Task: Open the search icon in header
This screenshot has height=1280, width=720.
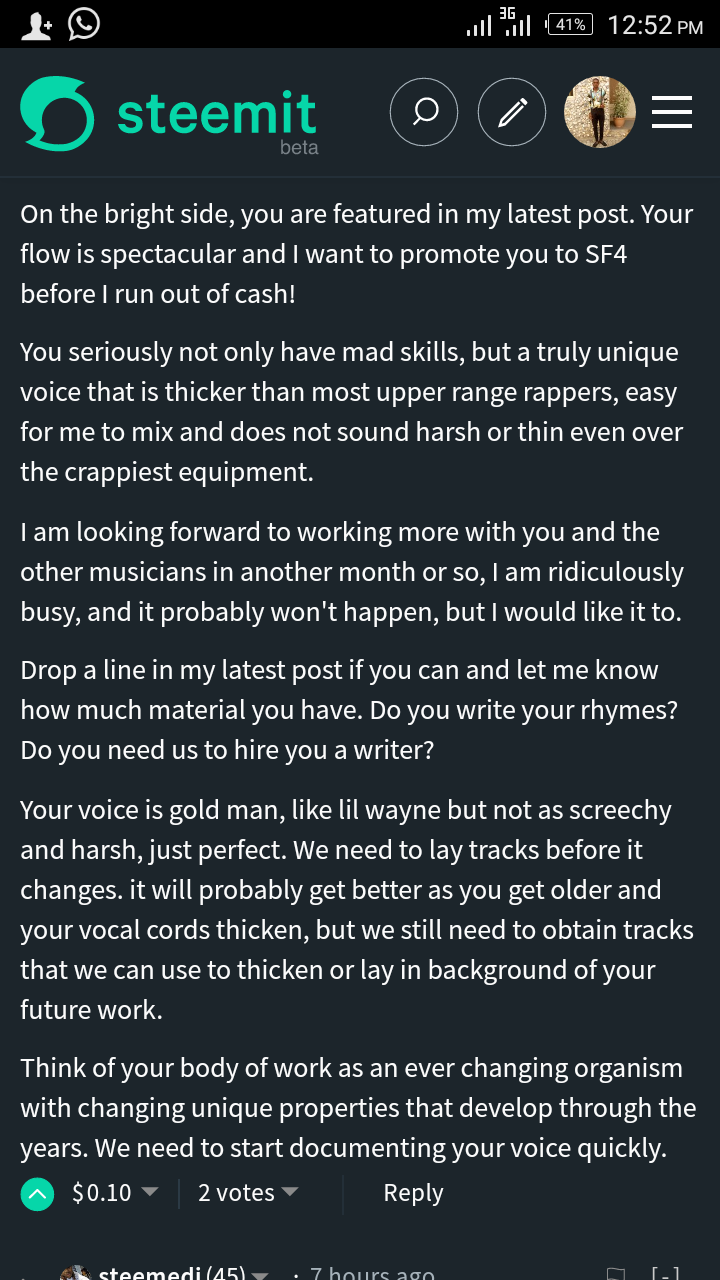Action: click(424, 112)
